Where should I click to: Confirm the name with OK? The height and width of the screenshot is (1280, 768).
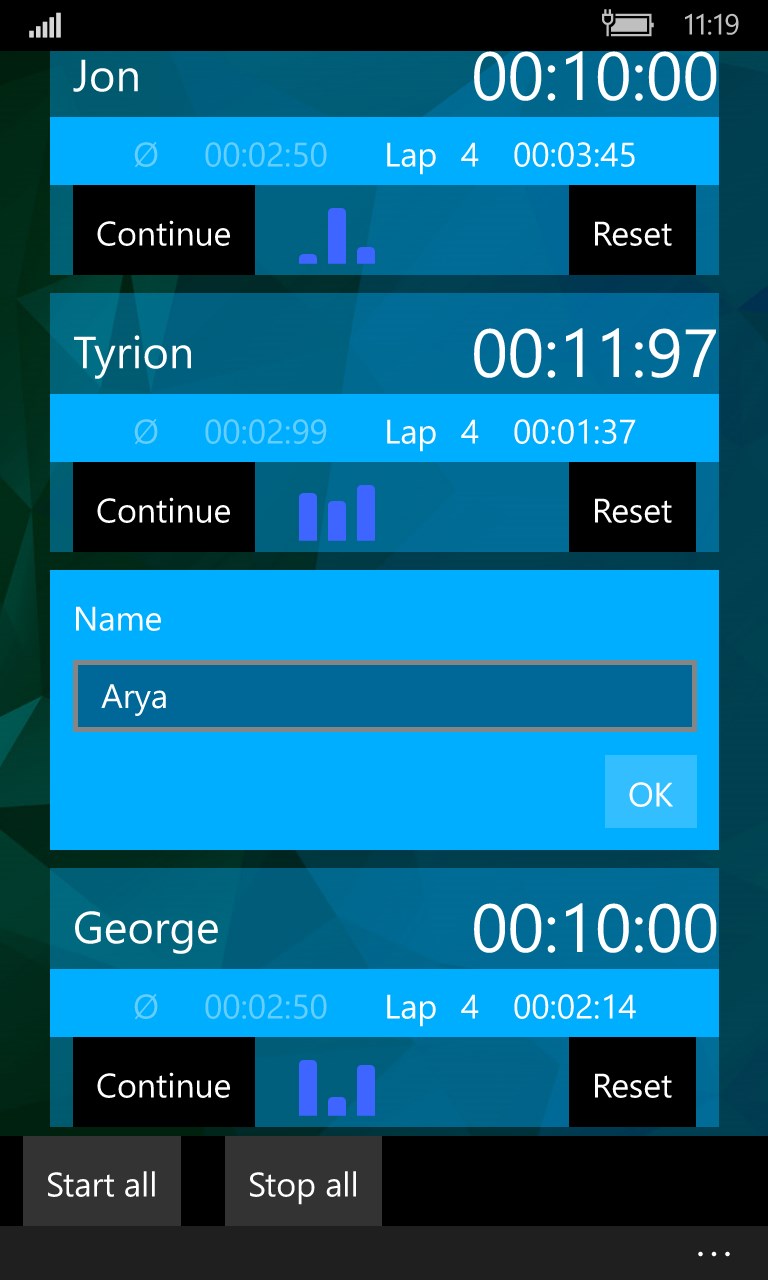650,793
